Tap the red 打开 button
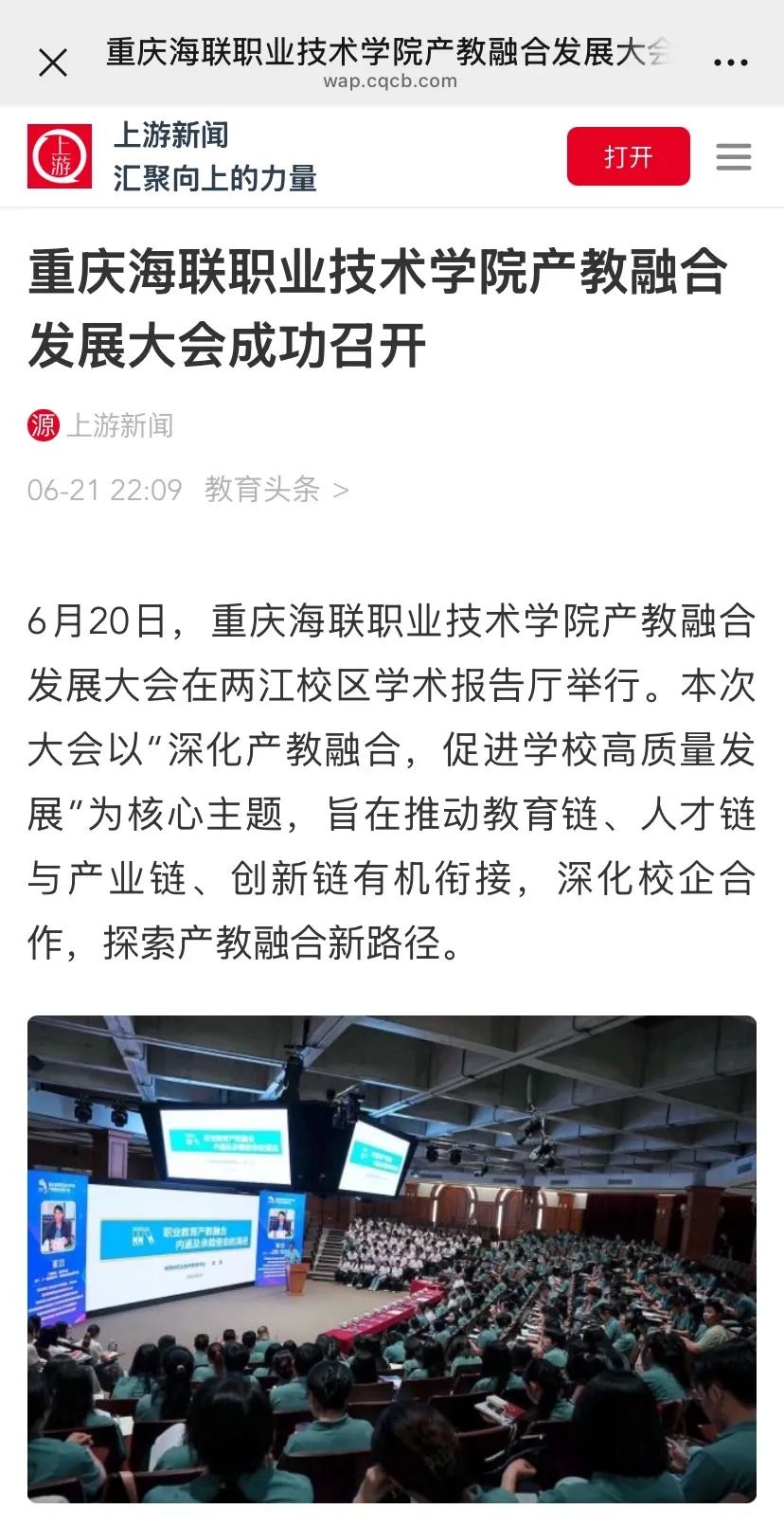 [628, 156]
